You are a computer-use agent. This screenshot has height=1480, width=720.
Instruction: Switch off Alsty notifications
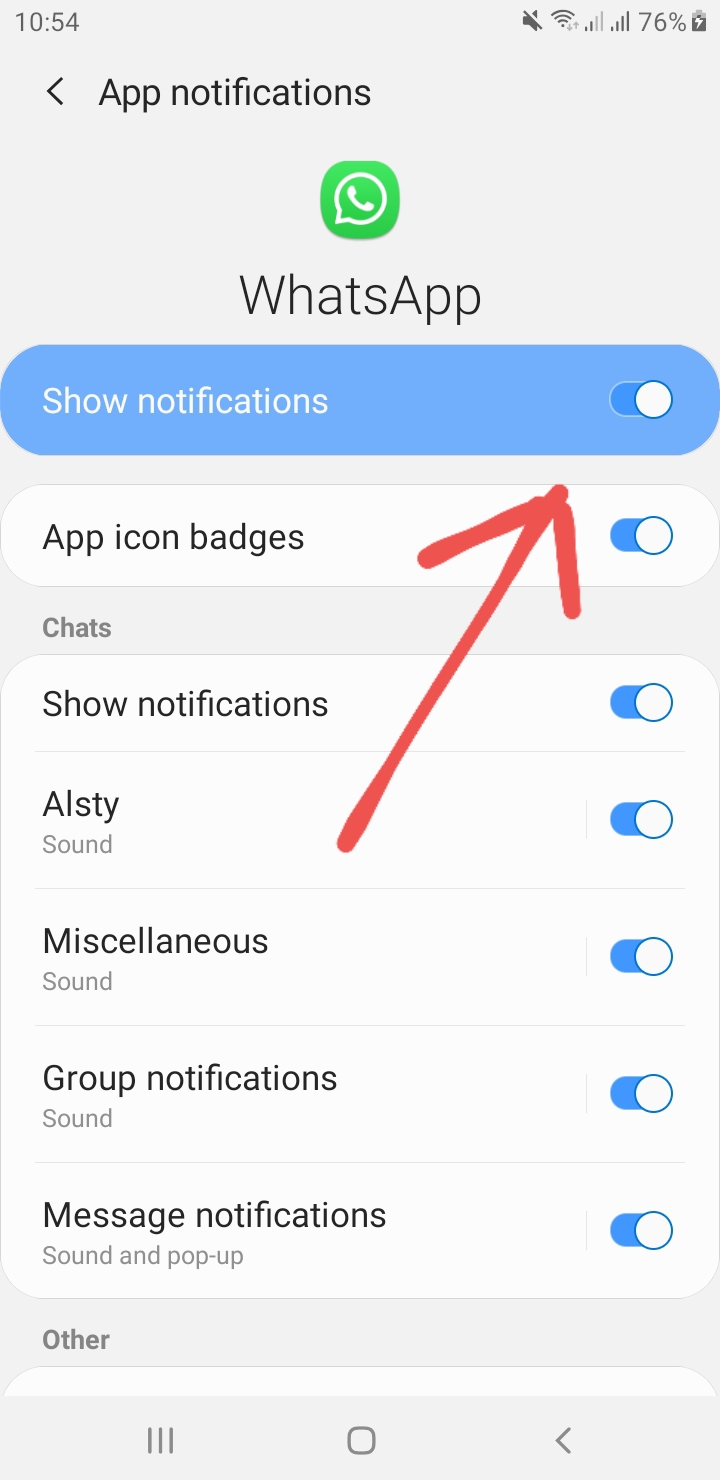point(641,820)
